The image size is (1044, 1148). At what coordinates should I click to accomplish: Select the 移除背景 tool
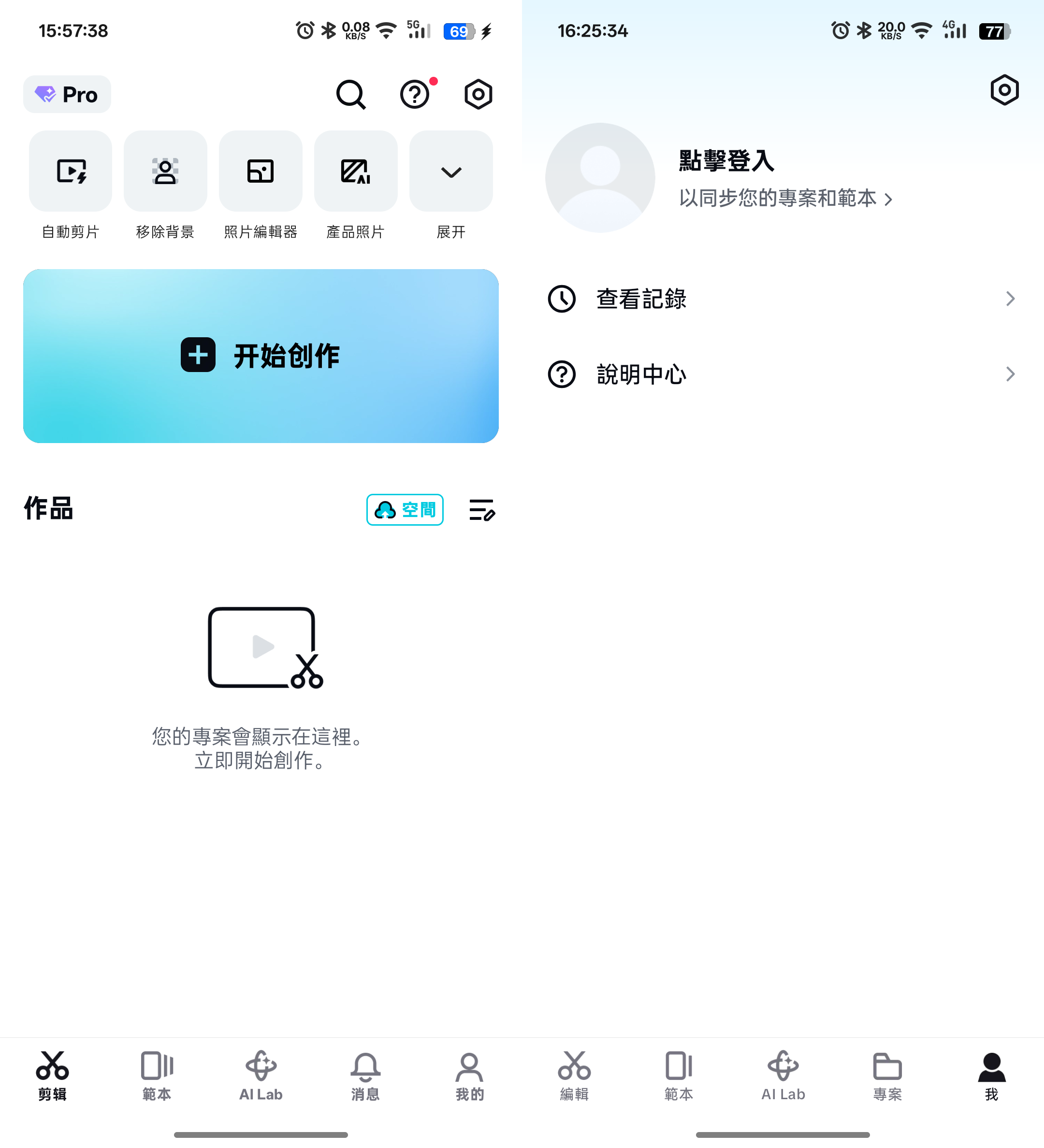tap(165, 172)
